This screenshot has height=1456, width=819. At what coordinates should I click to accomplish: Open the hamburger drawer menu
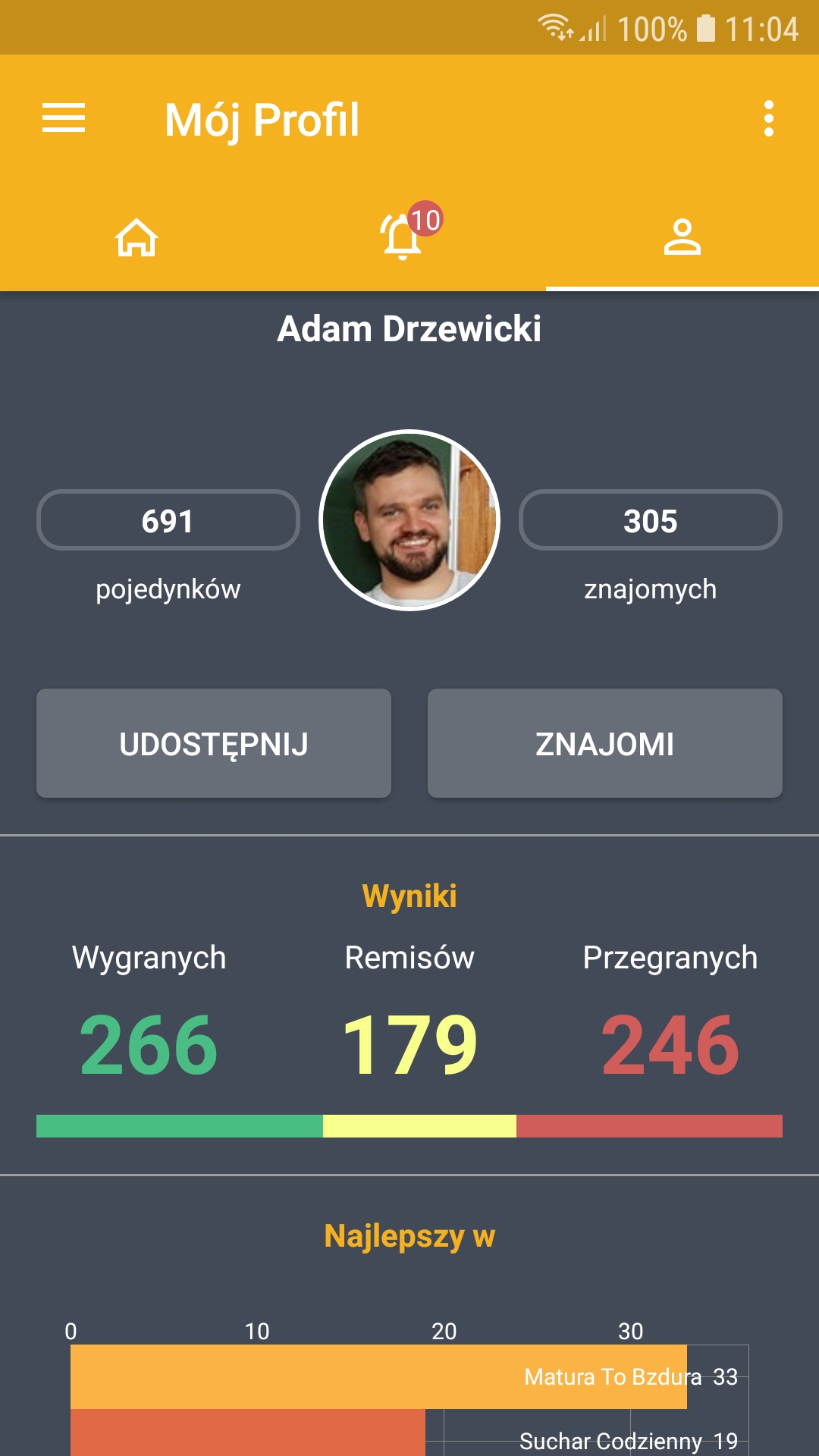[x=64, y=118]
